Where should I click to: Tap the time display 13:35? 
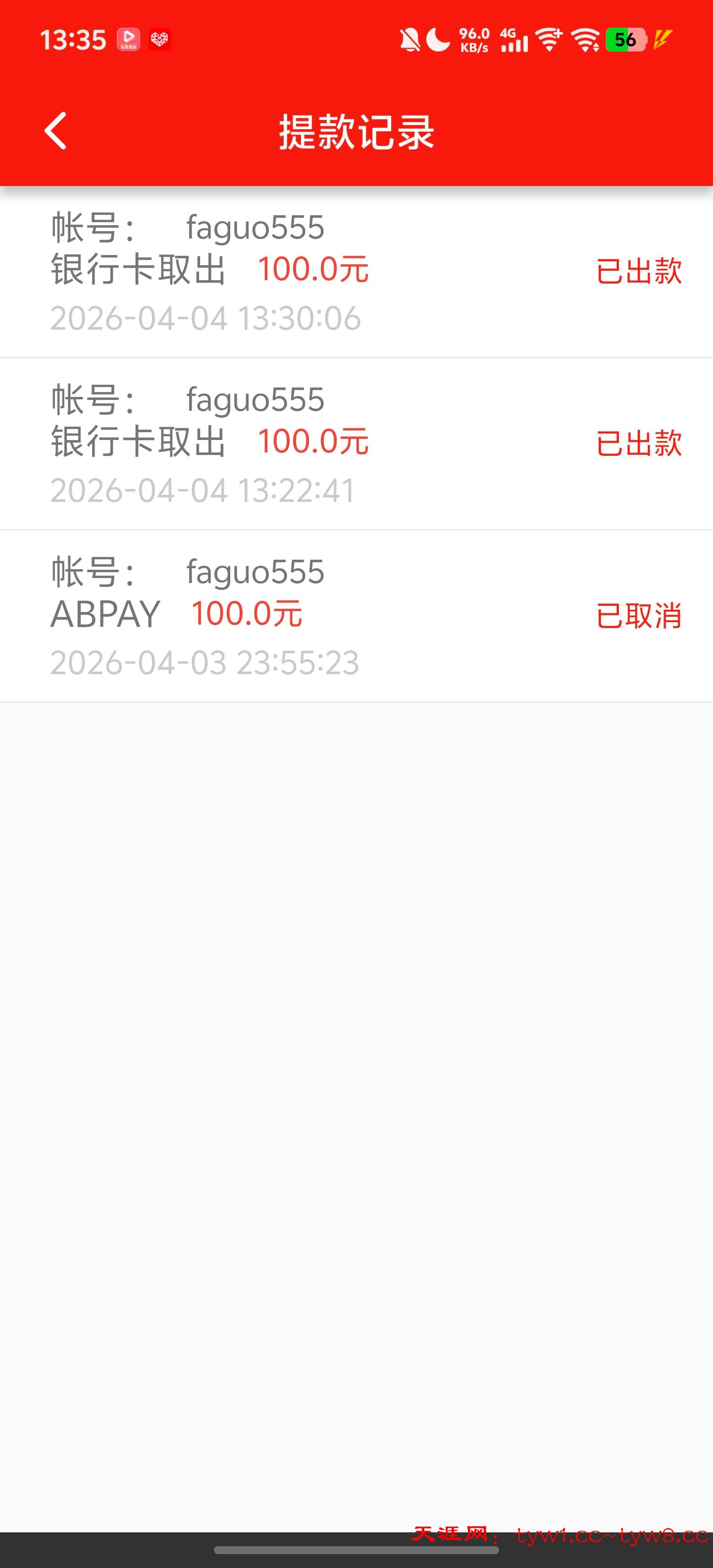click(x=74, y=39)
